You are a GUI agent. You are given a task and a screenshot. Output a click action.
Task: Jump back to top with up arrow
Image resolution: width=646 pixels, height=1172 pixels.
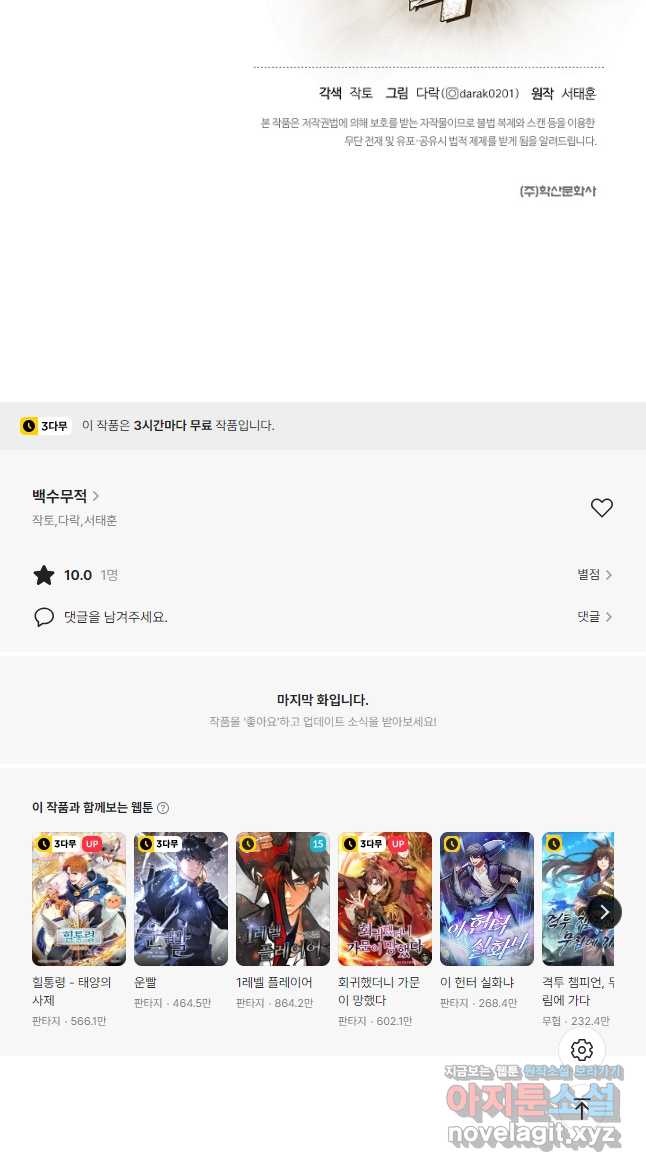pos(582,1108)
